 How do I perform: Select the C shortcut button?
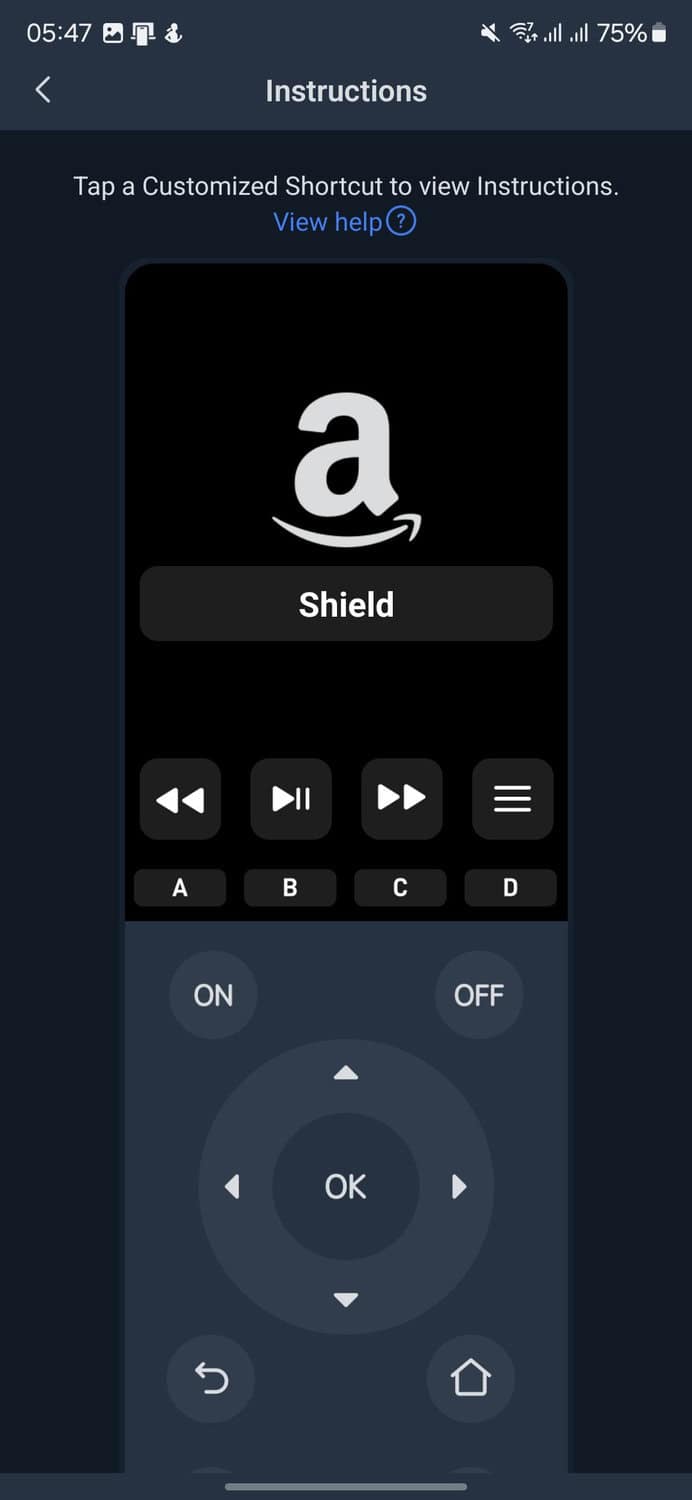tap(400, 888)
